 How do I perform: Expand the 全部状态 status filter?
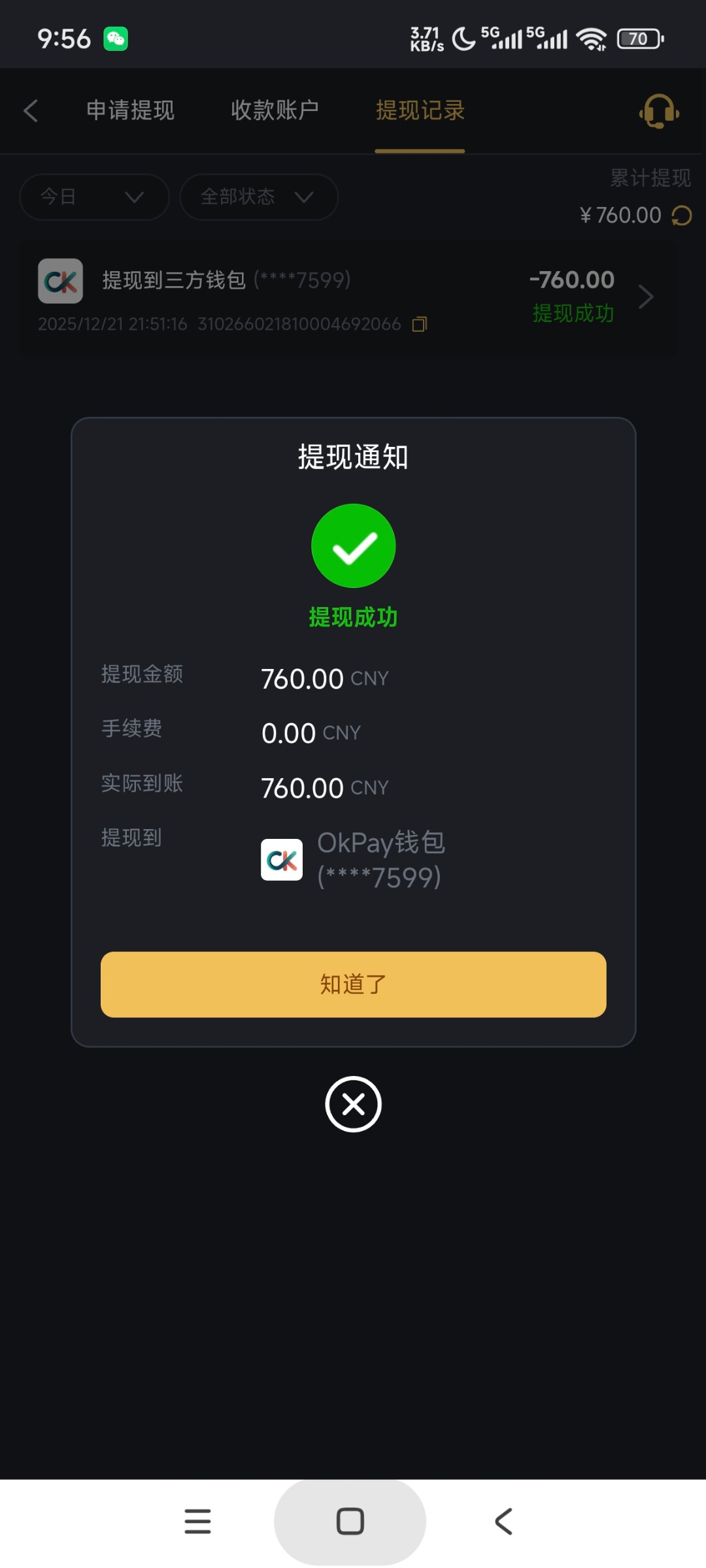(x=258, y=197)
